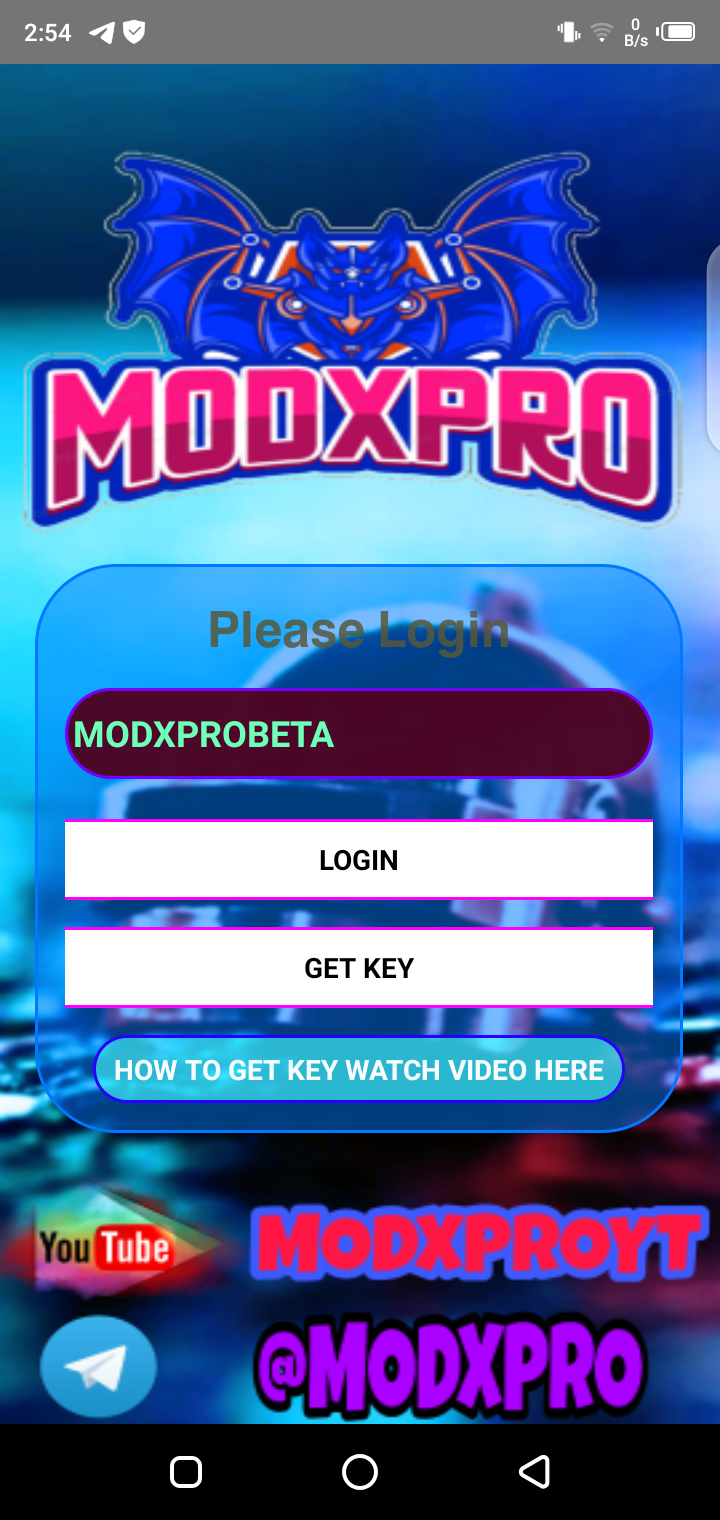This screenshot has width=720, height=1520.
Task: Open the Telegram paper plane icon
Action: 98,1366
